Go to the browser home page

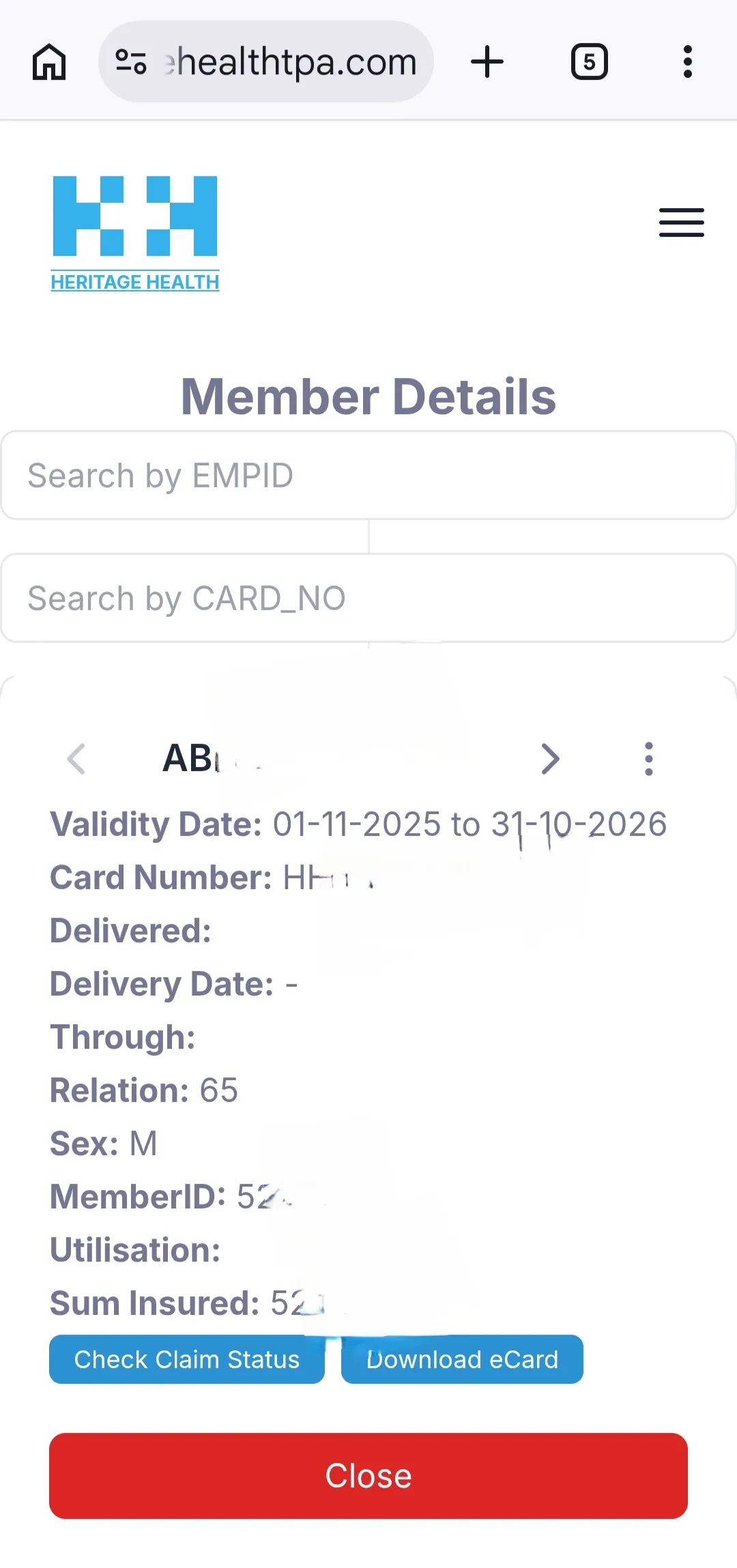pyautogui.click(x=49, y=62)
